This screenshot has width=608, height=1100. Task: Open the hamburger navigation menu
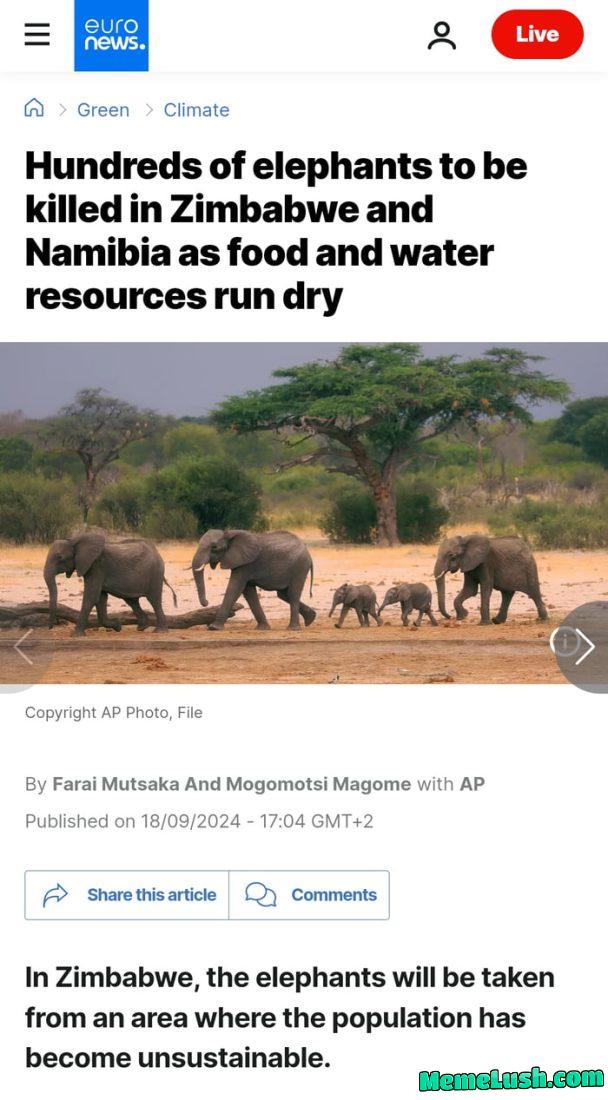[37, 35]
